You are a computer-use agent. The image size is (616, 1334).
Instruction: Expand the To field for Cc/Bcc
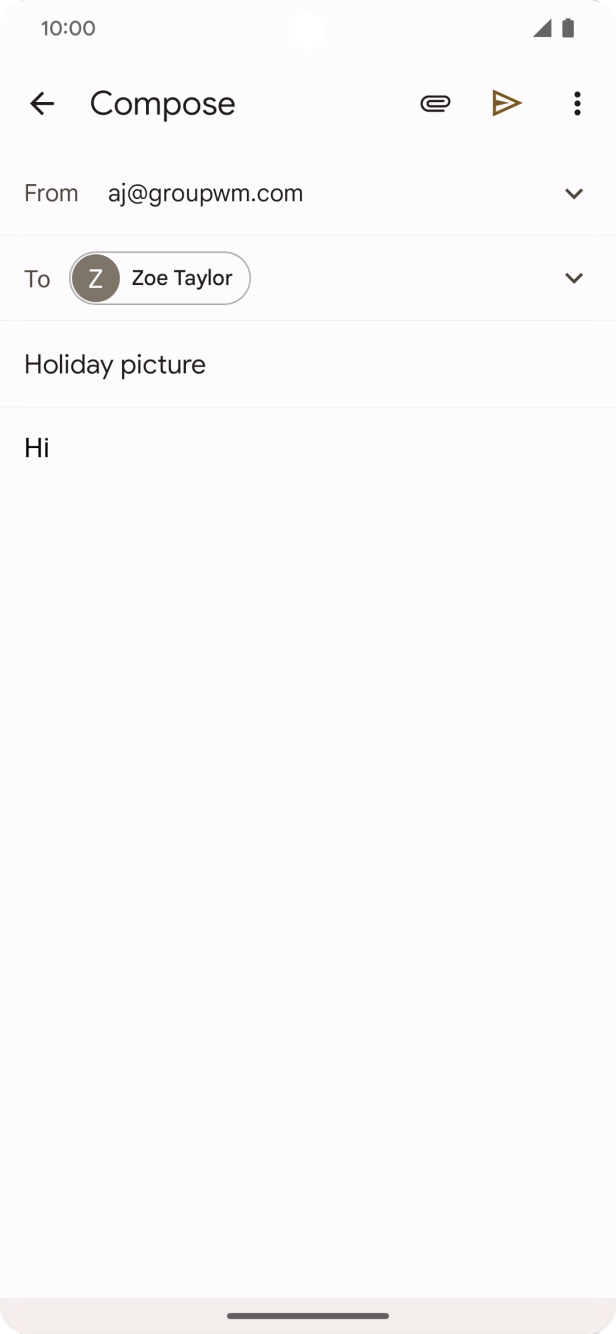[574, 278]
